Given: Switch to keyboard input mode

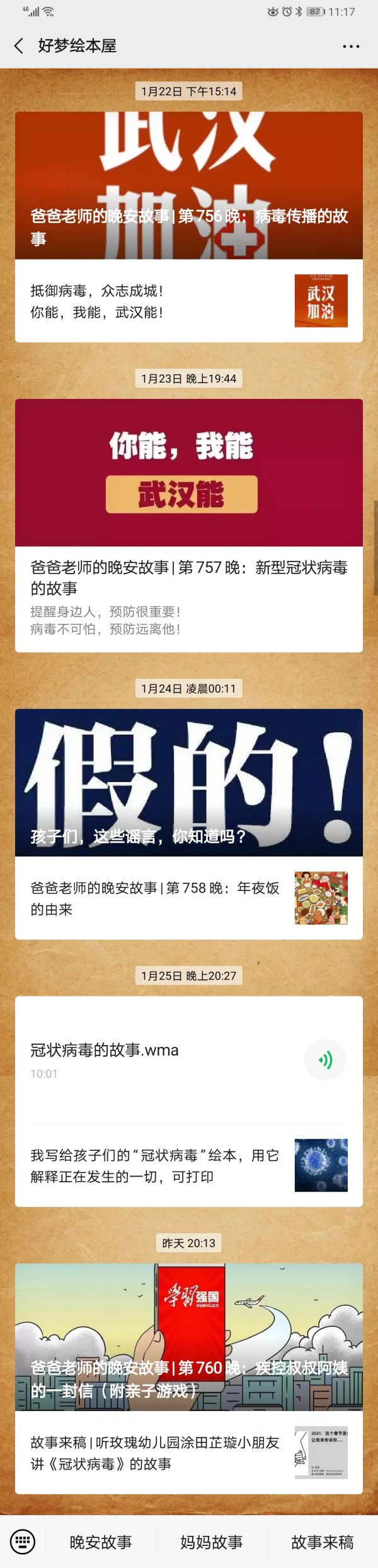Looking at the screenshot, I should (x=23, y=1542).
